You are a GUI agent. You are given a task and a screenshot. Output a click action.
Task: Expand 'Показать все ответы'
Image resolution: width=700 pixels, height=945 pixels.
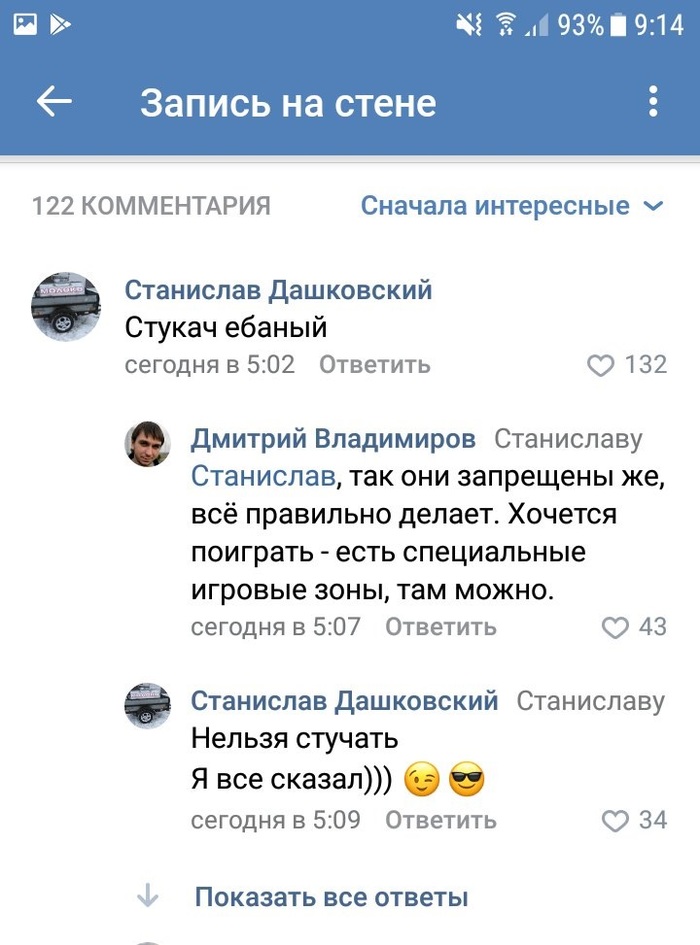(x=331, y=897)
